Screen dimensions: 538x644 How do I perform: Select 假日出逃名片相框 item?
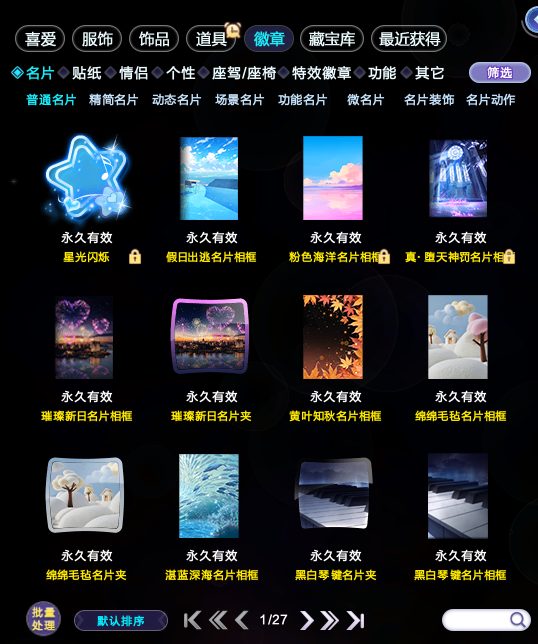[209, 178]
